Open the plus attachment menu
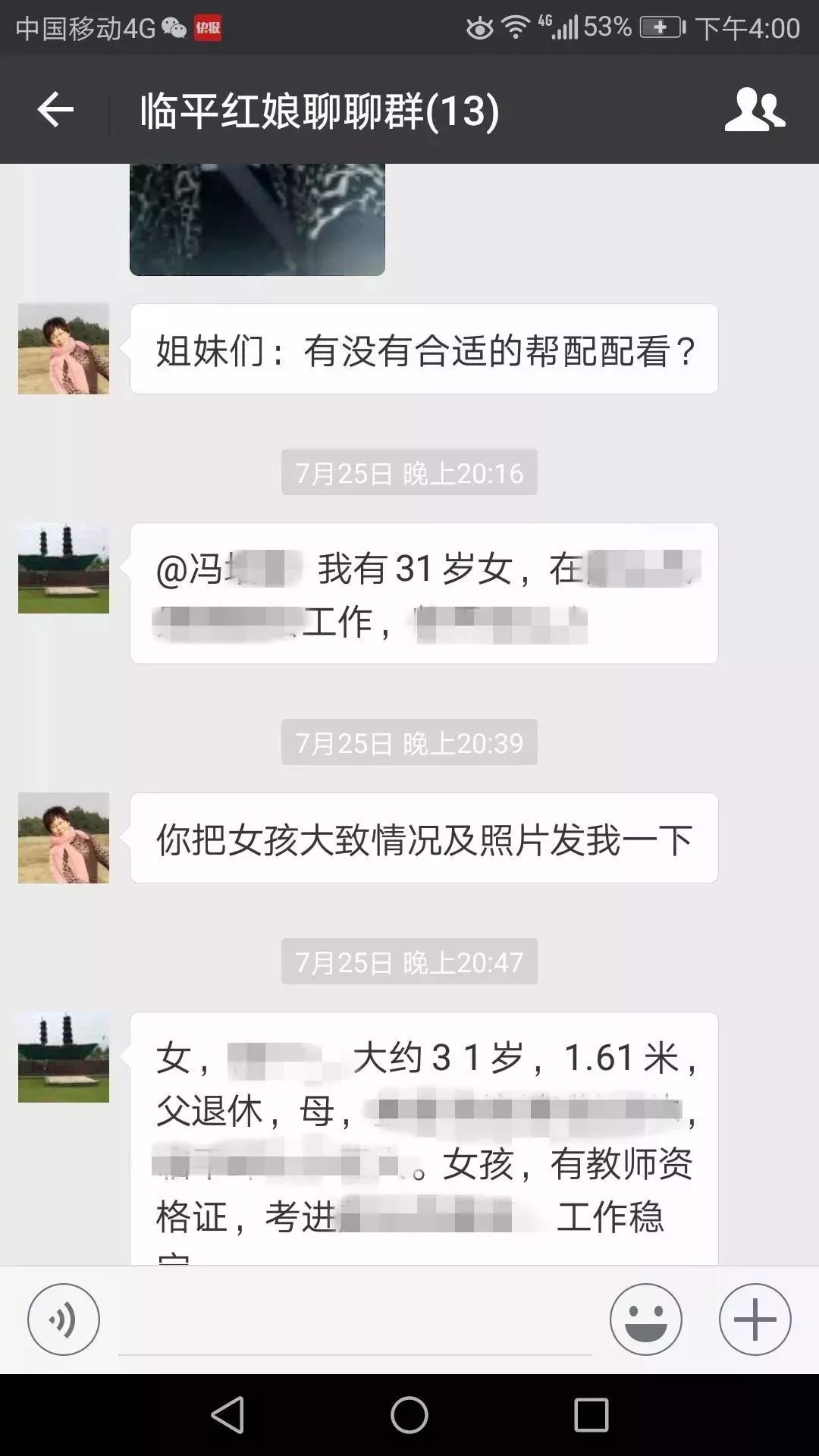Screen dimensions: 819x1456 [x=755, y=1319]
